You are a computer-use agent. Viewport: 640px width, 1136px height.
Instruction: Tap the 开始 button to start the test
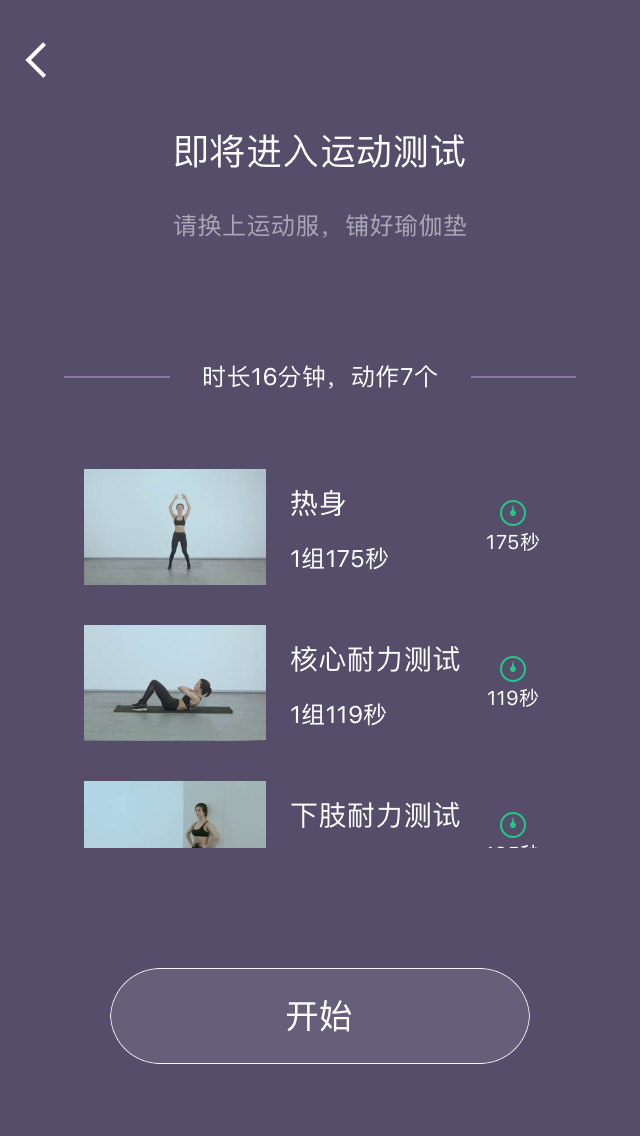tap(320, 1016)
